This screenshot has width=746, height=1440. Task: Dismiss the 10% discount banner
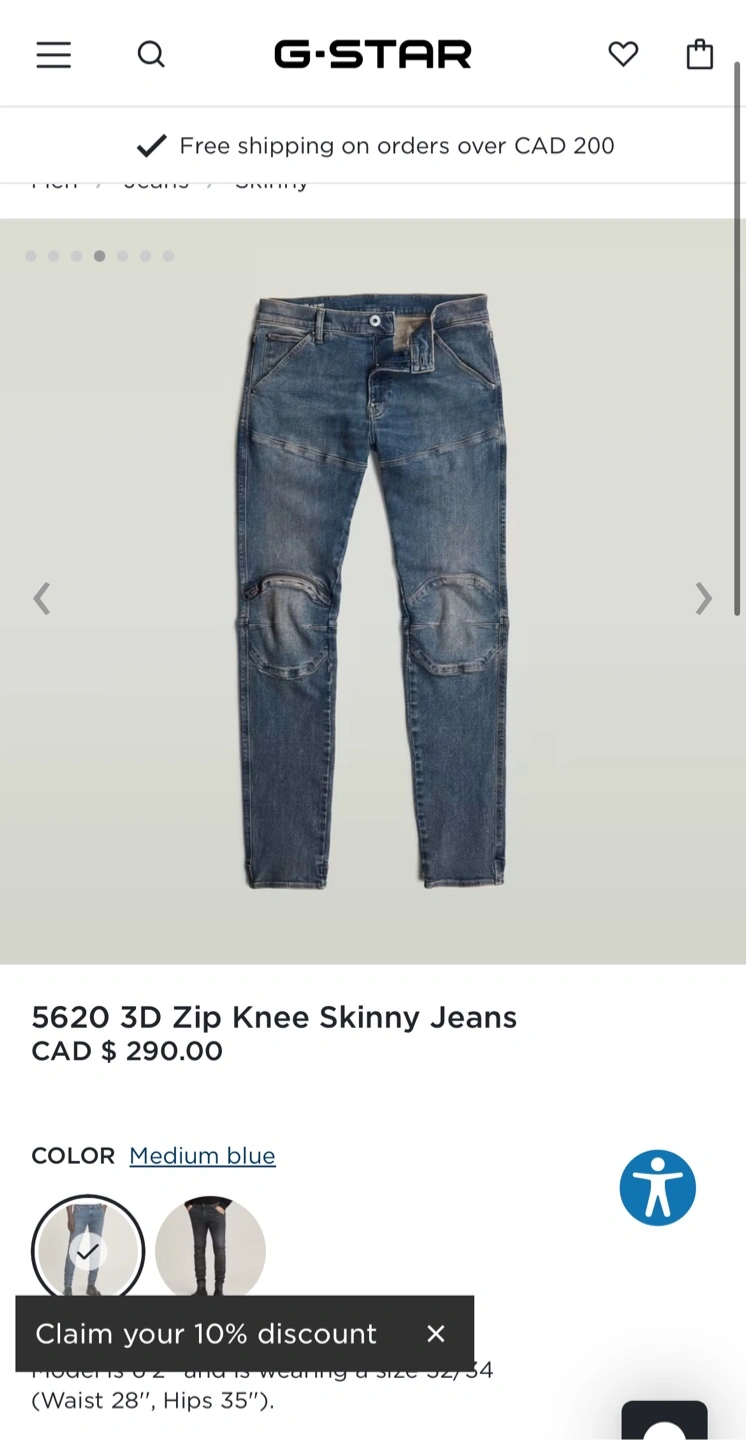click(435, 1333)
